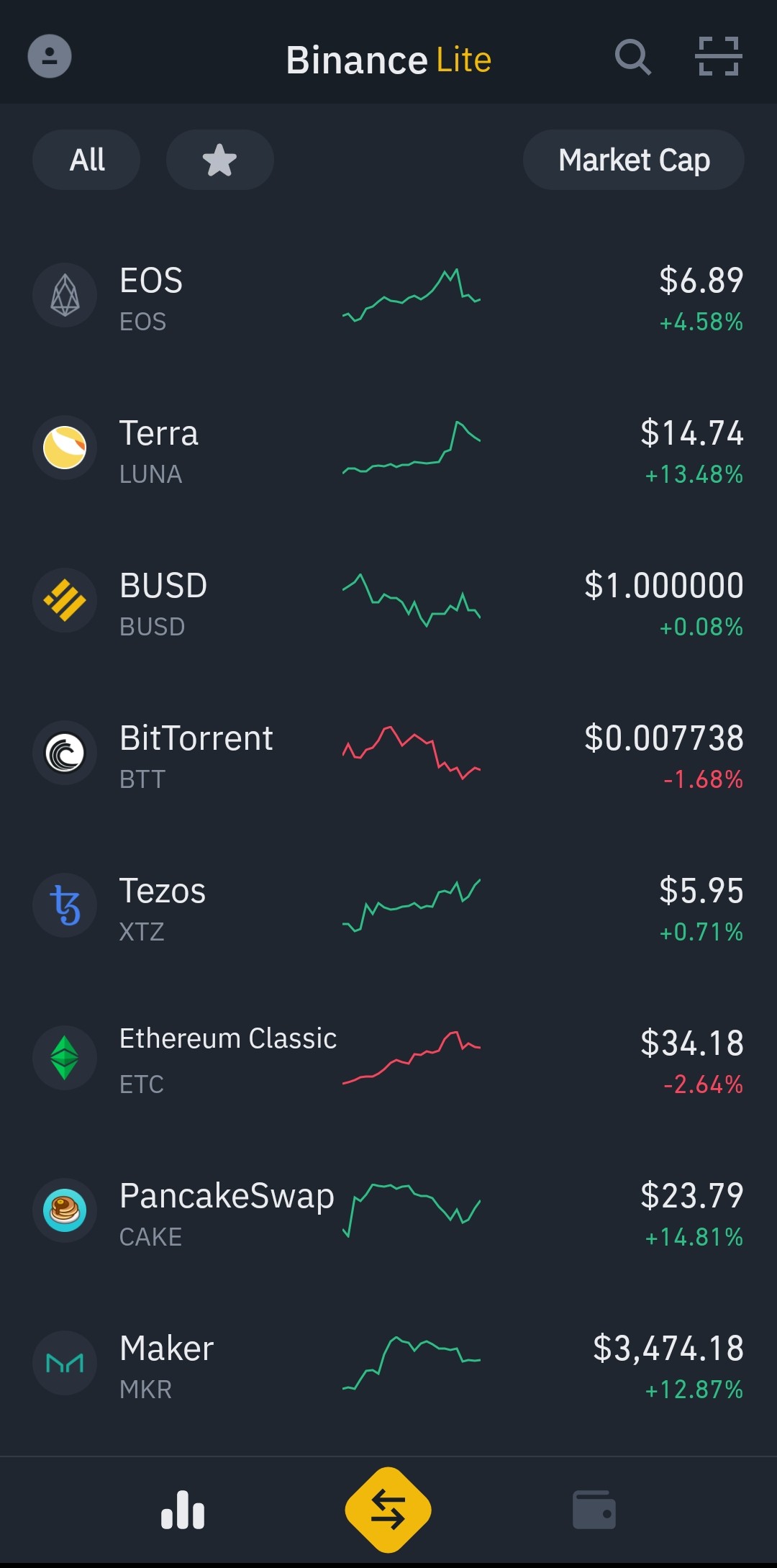Open the QR scan icon

(719, 56)
